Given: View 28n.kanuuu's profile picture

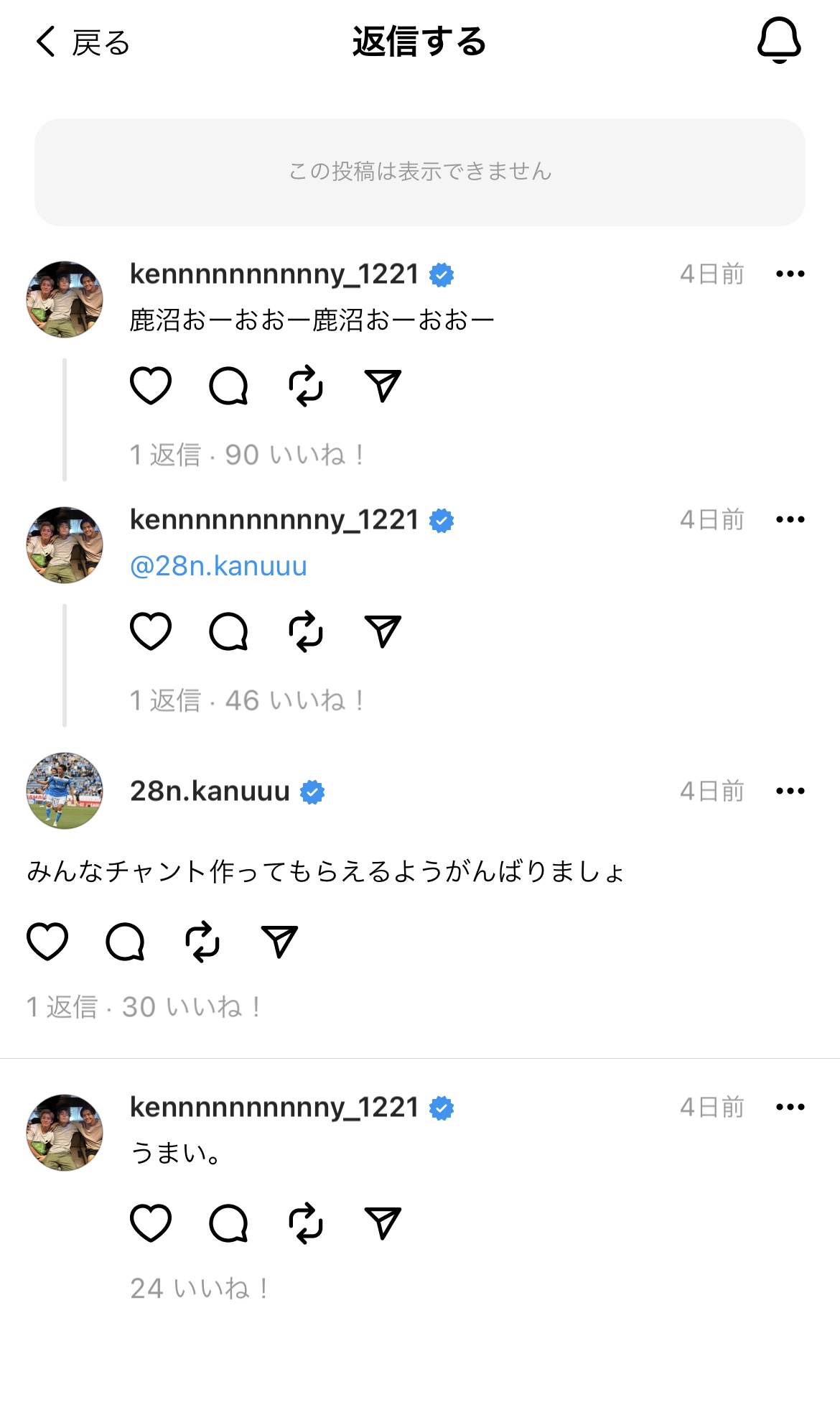Looking at the screenshot, I should click(65, 791).
